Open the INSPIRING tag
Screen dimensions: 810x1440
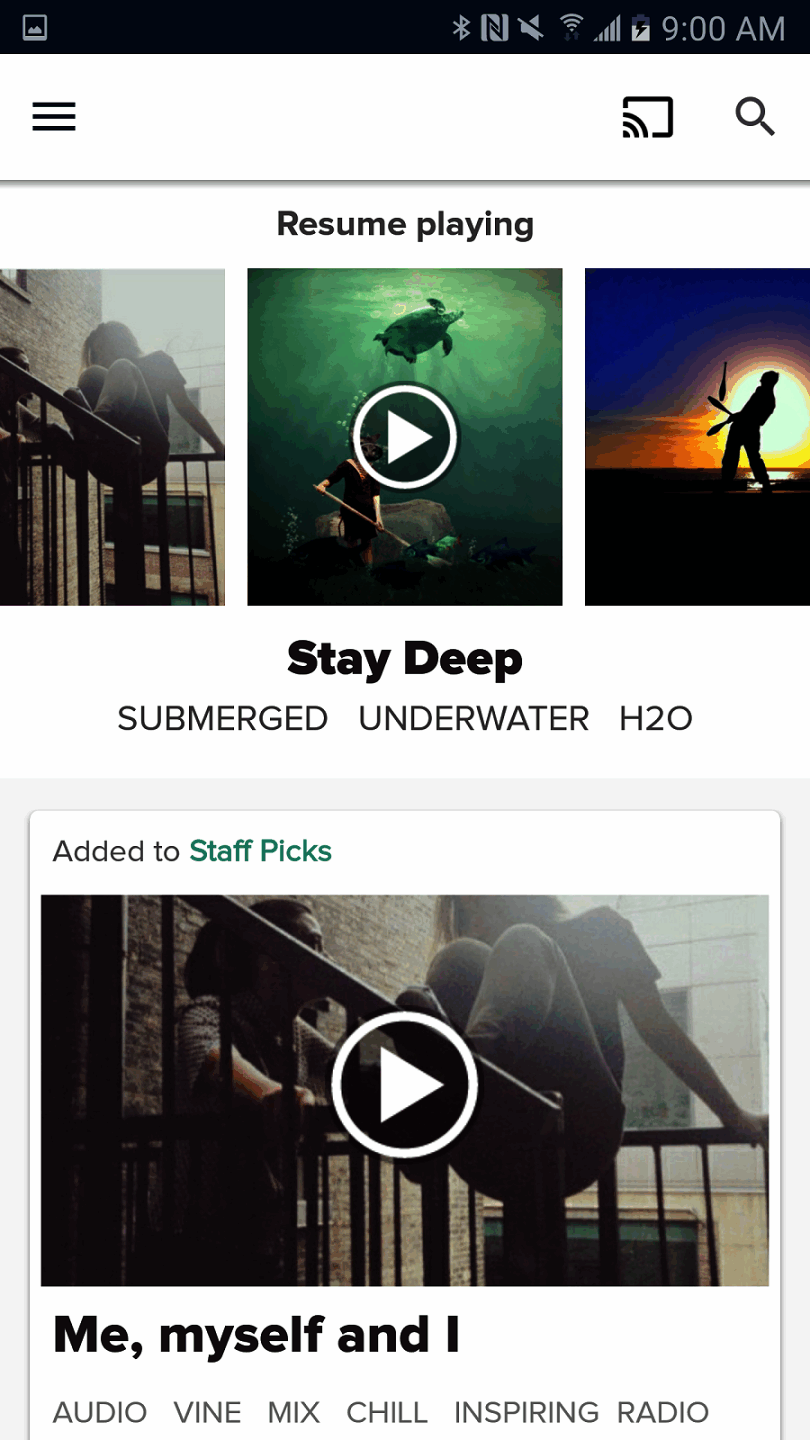coord(526,1412)
